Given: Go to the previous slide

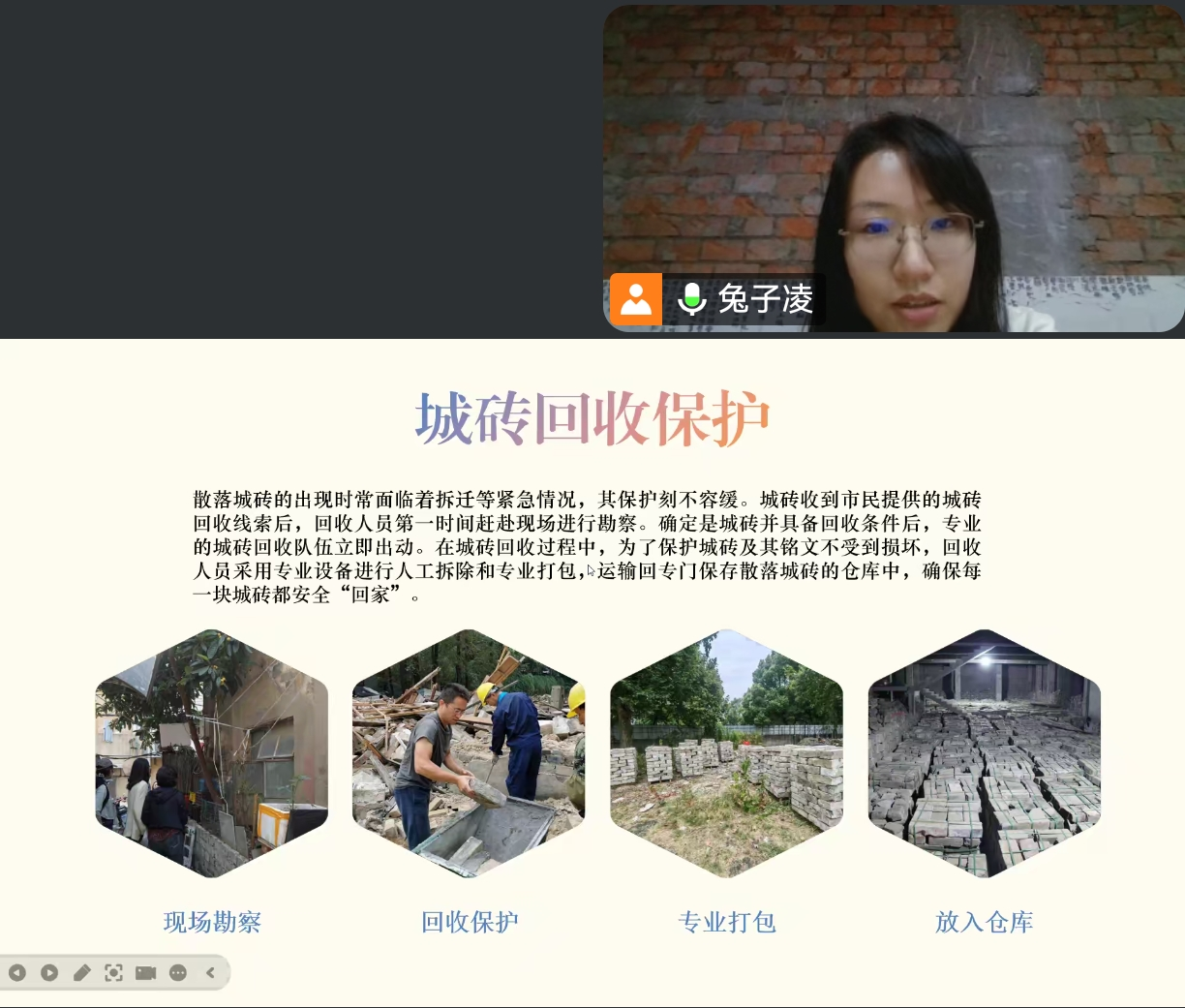Looking at the screenshot, I should (16, 972).
